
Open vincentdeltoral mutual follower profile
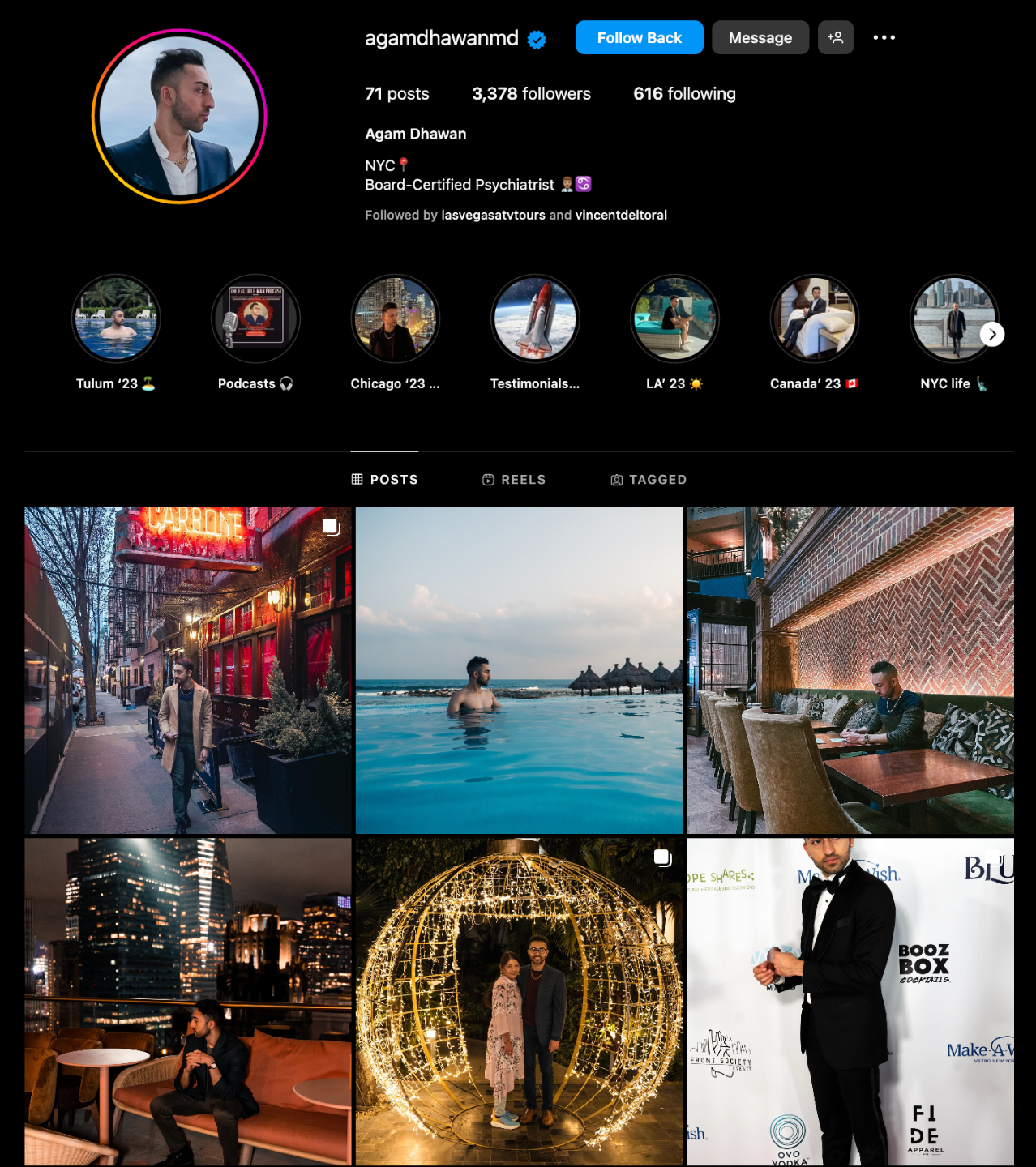tap(621, 215)
